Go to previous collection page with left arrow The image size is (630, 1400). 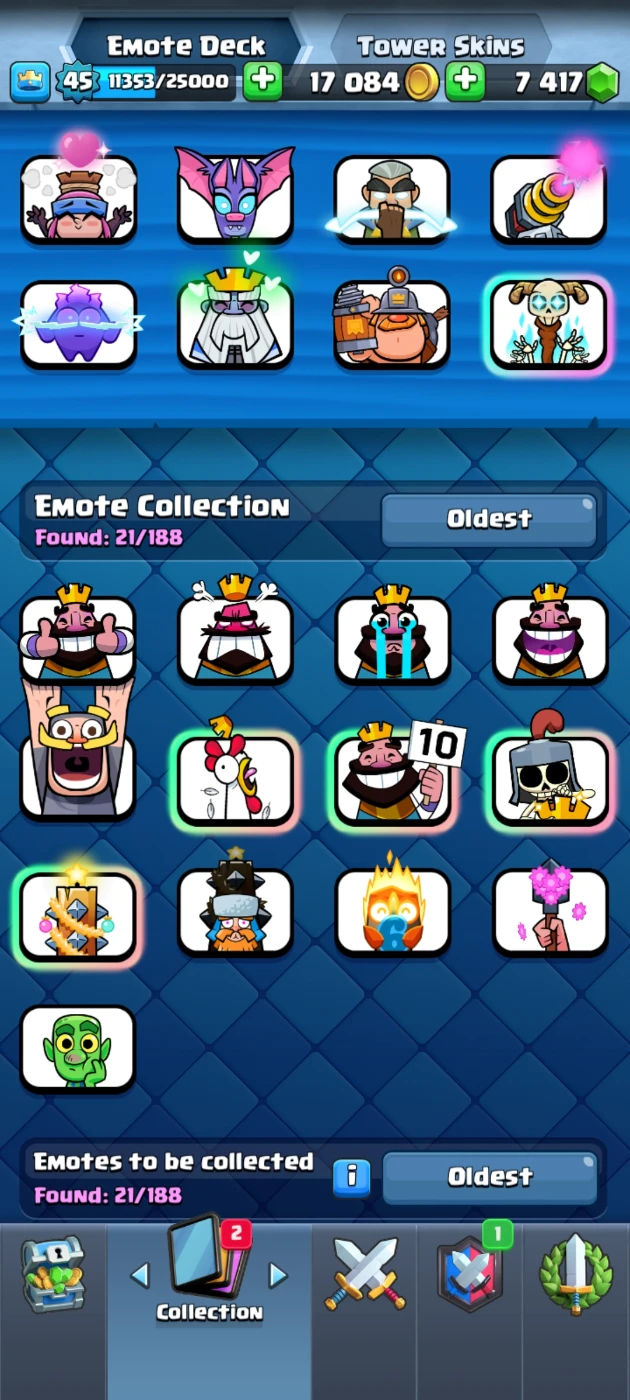click(140, 1275)
